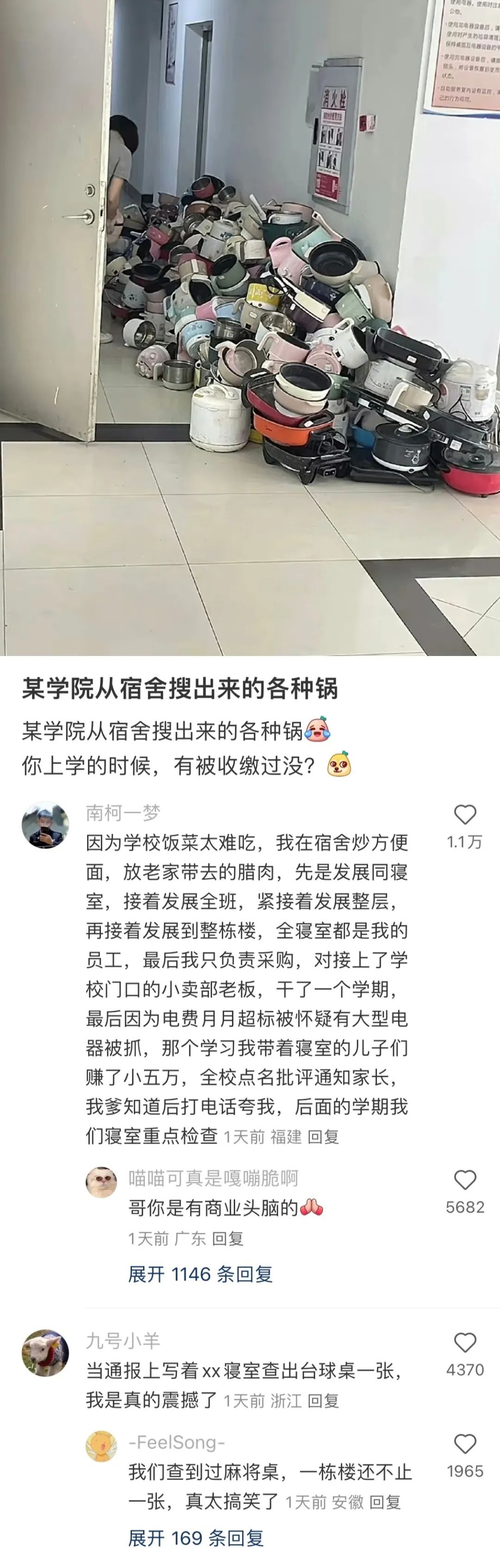Reply to 喵喵可真是嘎嘣脆啊's comment
The width and height of the screenshot is (500, 1568).
click(227, 1239)
